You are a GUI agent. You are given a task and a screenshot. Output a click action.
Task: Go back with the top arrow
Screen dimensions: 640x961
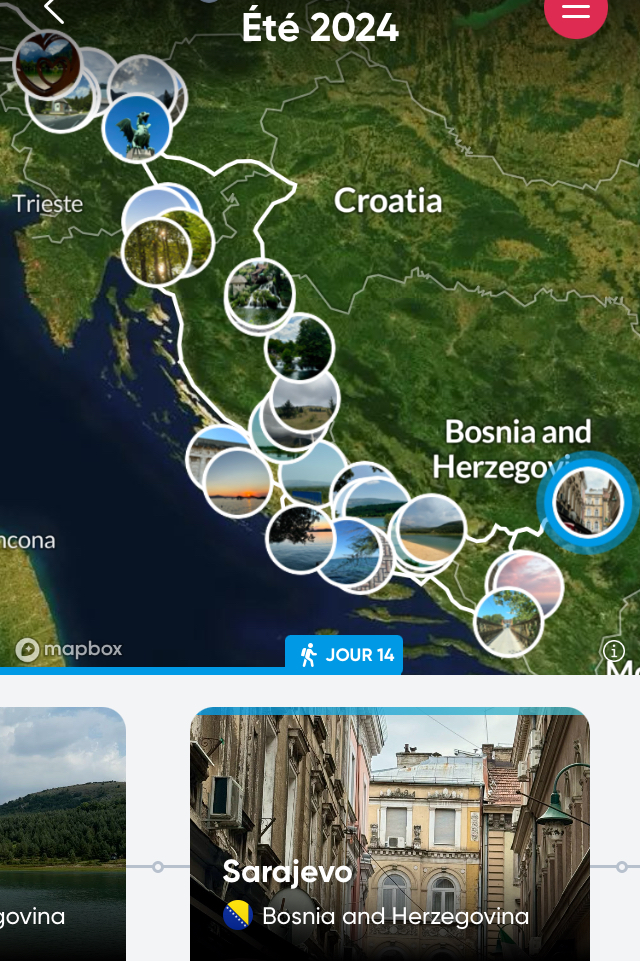click(54, 10)
